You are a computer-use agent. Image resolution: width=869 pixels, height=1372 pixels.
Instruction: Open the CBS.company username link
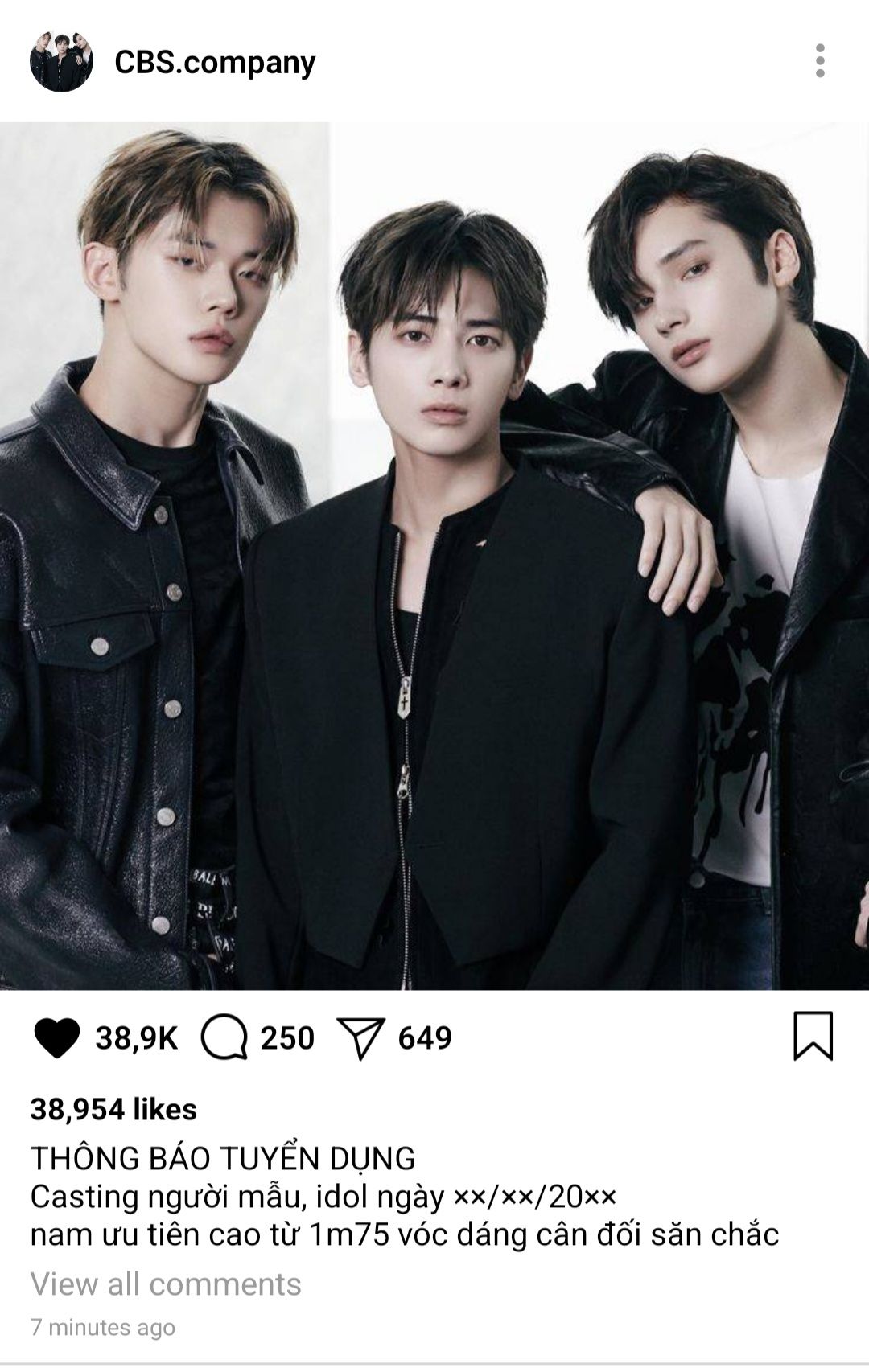click(215, 62)
